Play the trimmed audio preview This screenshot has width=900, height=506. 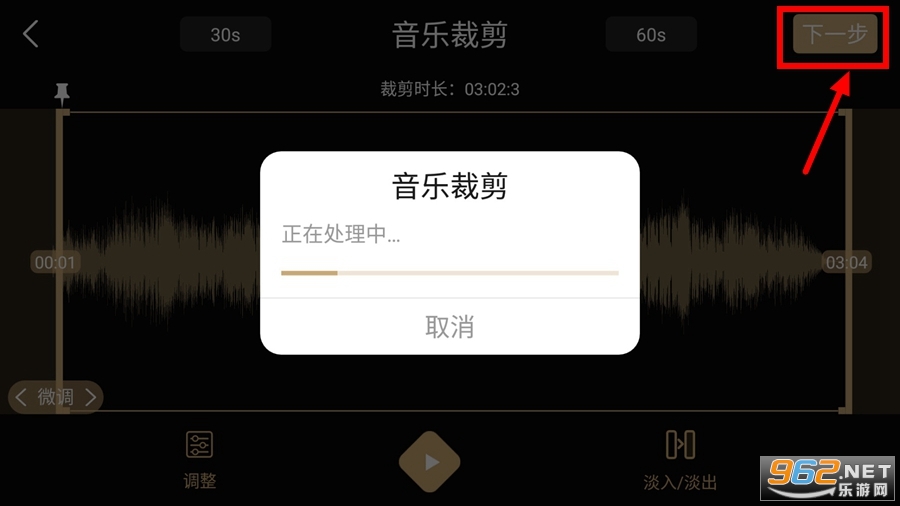coord(430,462)
